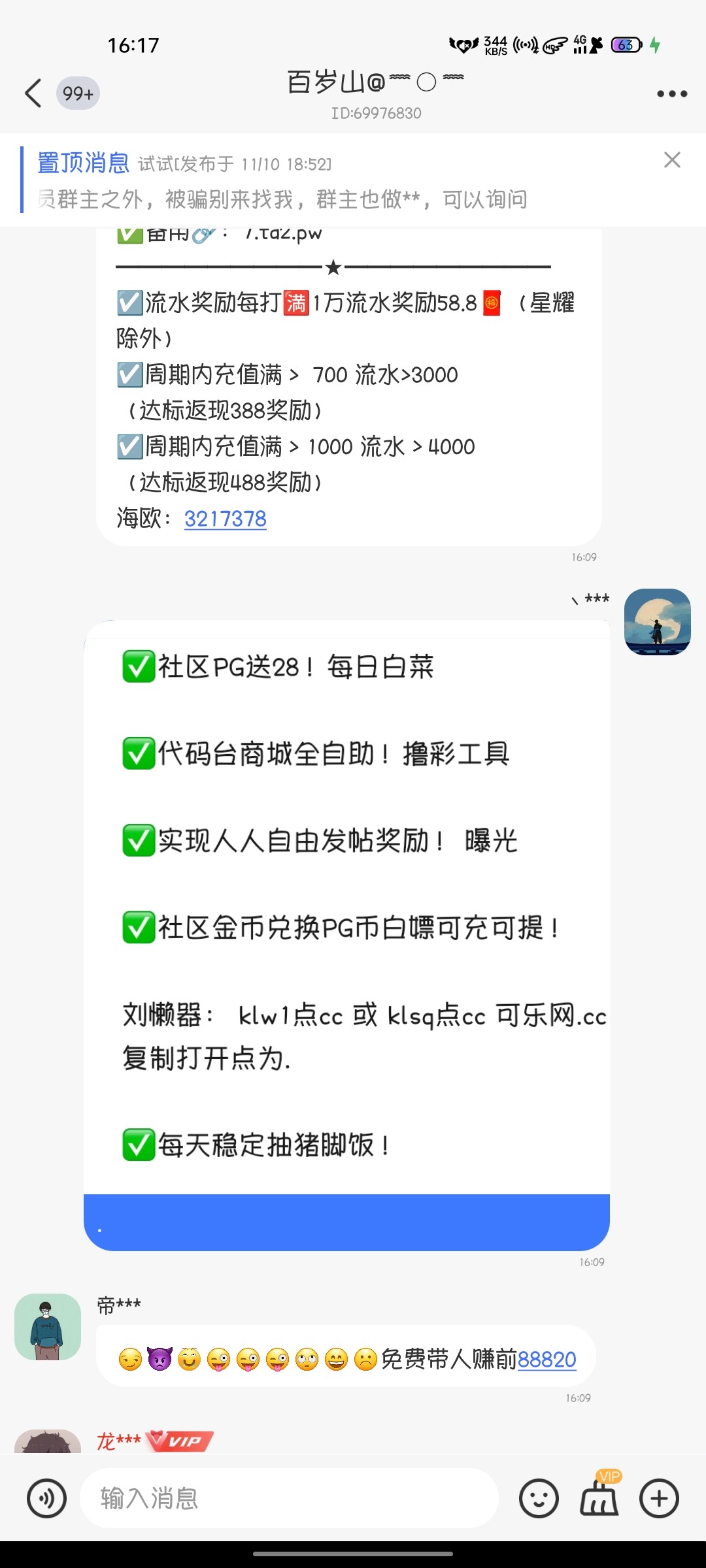Select the pinned 置顶消息 banner

(x=84, y=165)
